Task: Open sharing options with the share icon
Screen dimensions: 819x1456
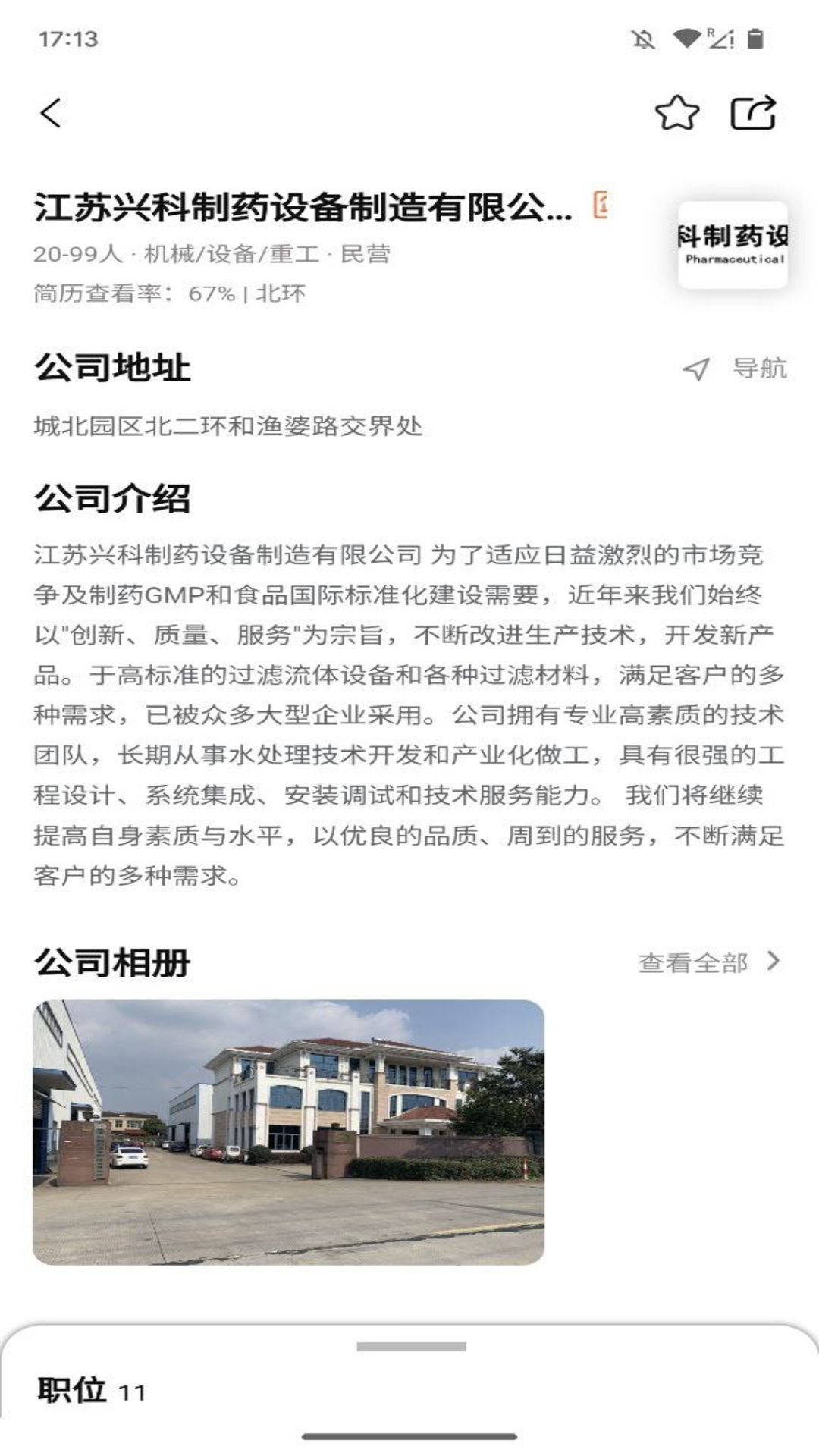Action: [755, 112]
